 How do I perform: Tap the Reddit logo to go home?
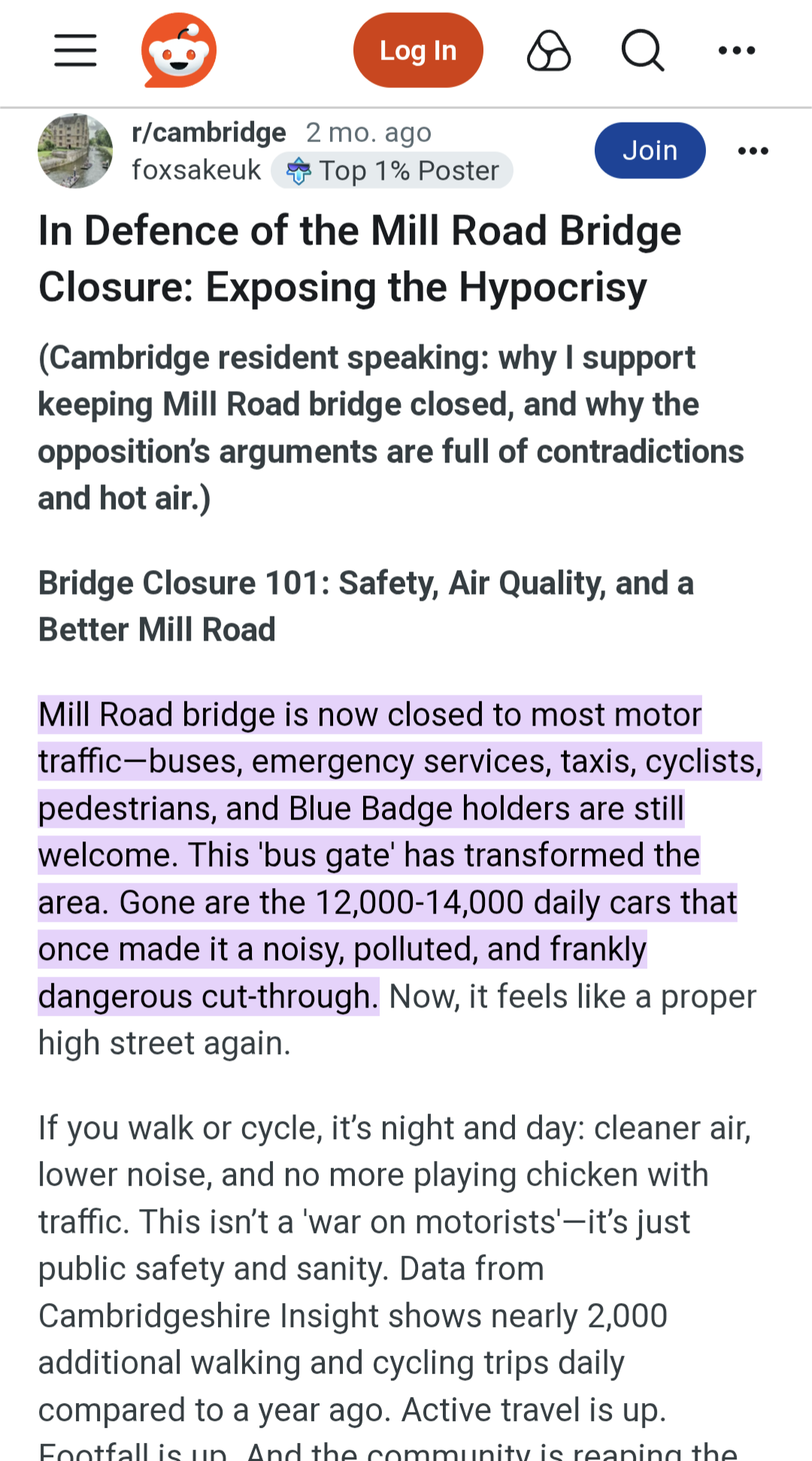[179, 50]
